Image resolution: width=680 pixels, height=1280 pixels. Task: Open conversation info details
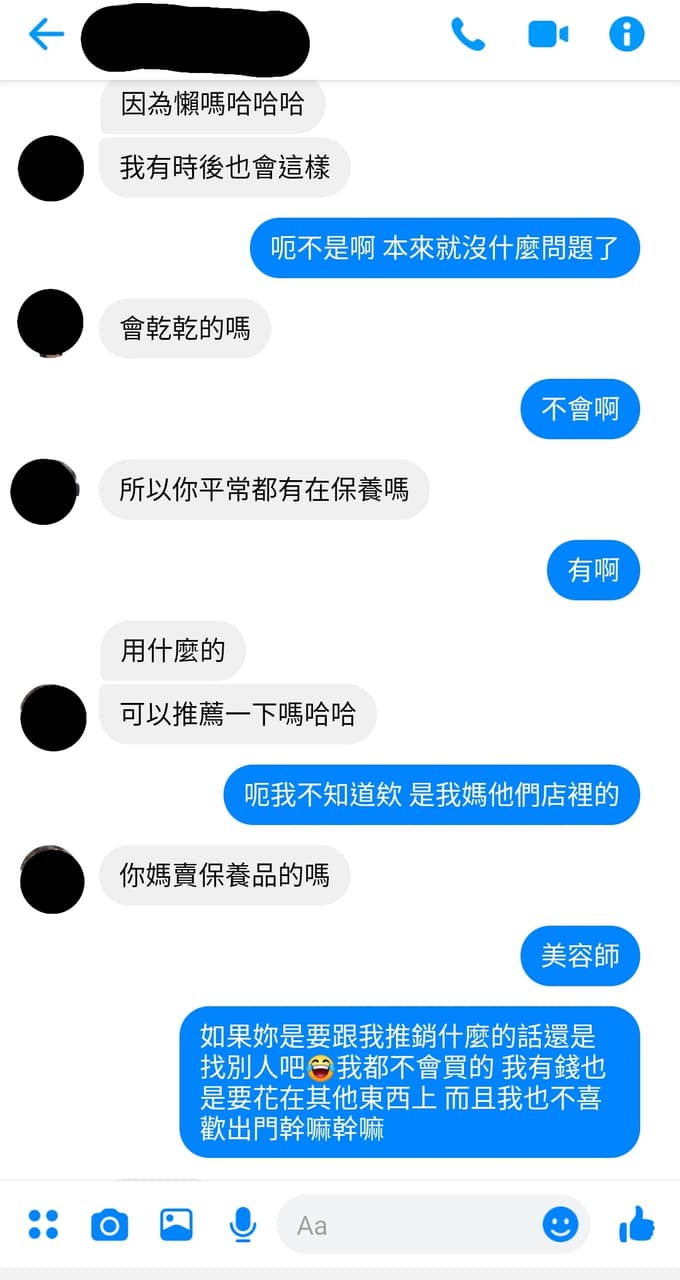(x=627, y=36)
